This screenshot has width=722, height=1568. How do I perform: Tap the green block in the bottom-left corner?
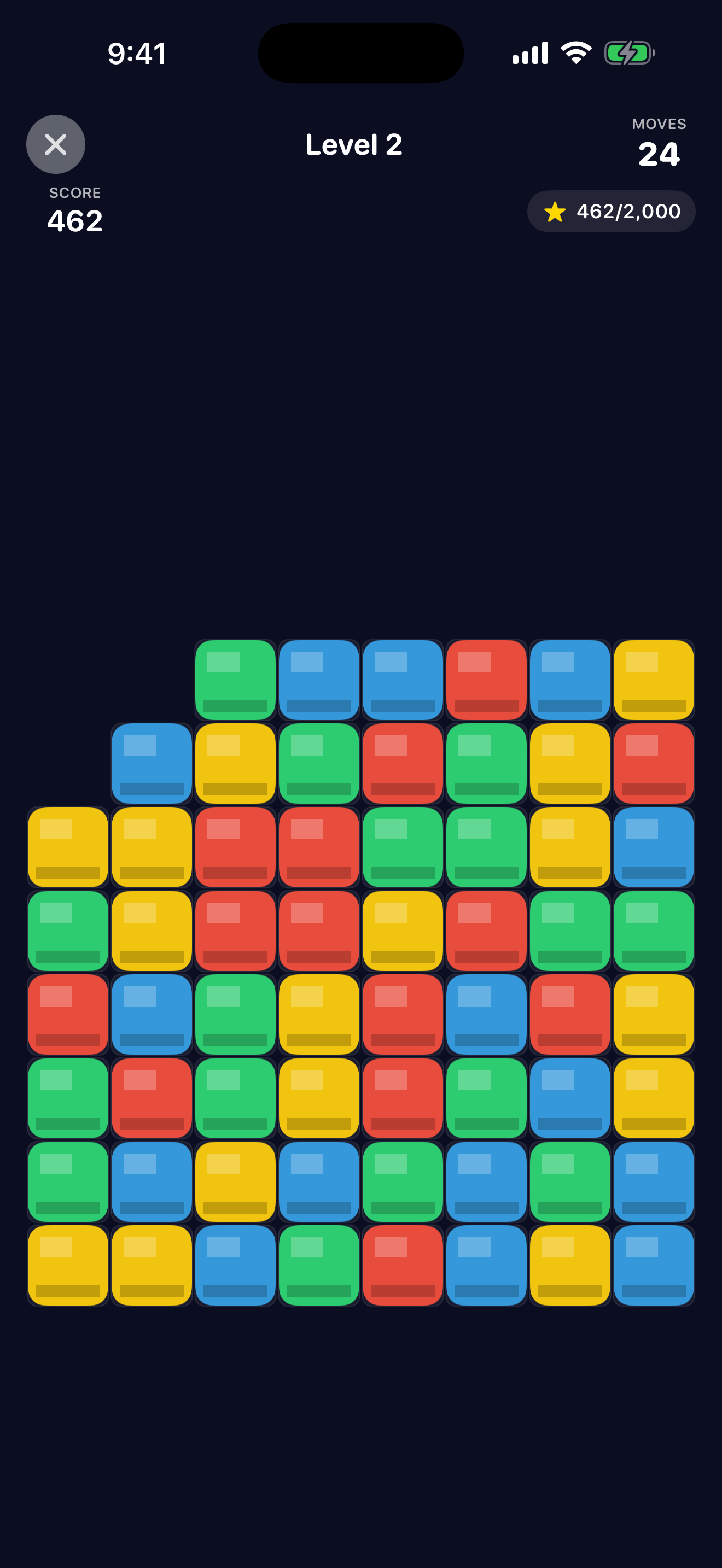click(67, 1181)
